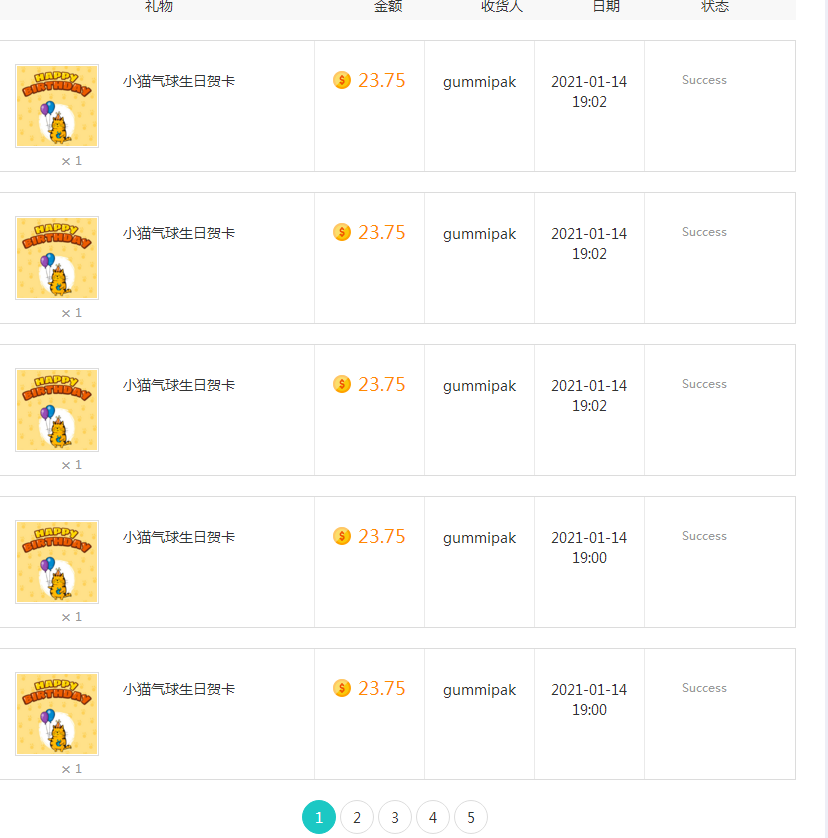This screenshot has height=838, width=828.
Task: Jump to page 4 of results
Action: [433, 818]
